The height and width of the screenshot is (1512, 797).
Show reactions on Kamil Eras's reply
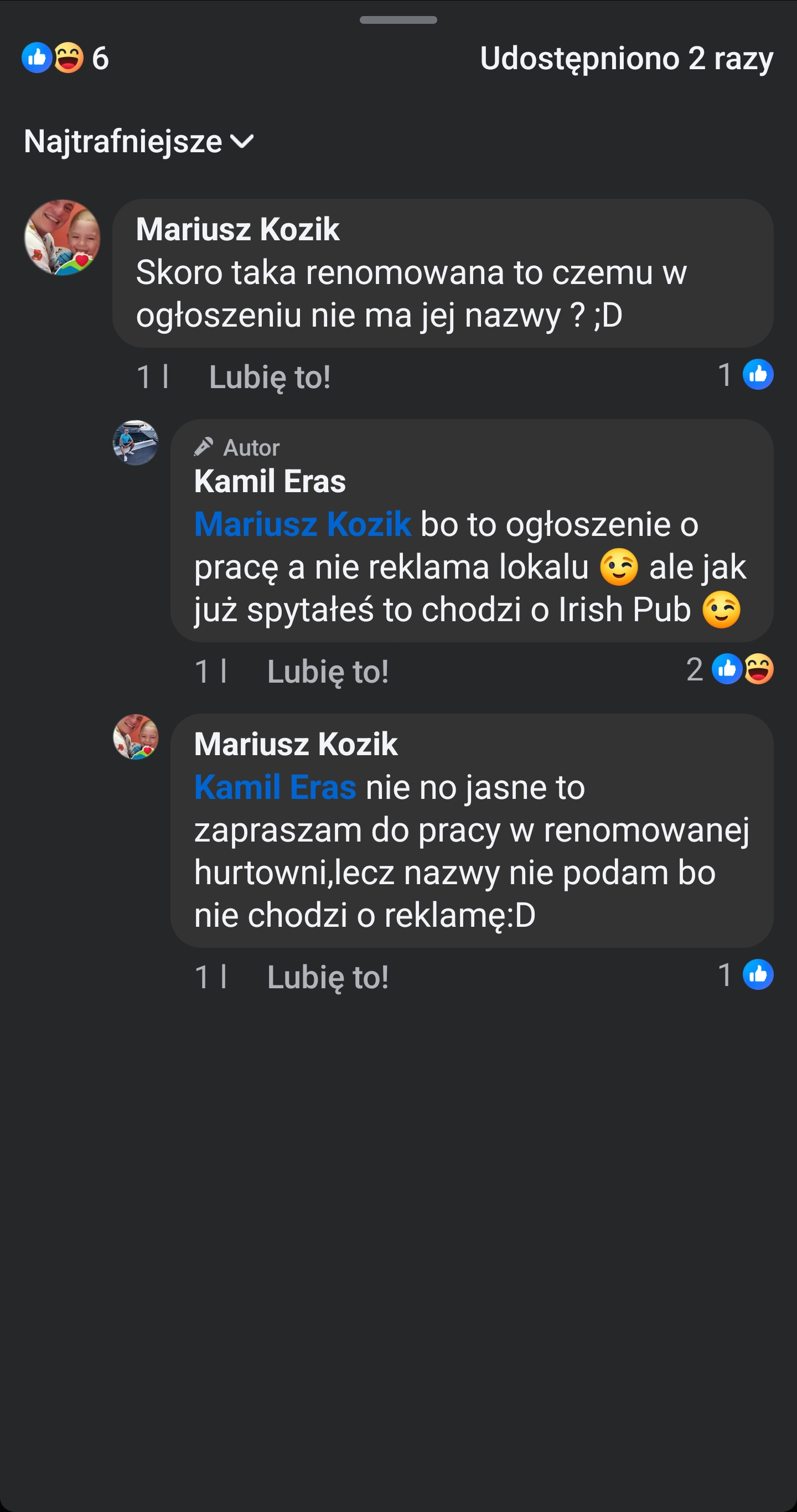(x=730, y=670)
